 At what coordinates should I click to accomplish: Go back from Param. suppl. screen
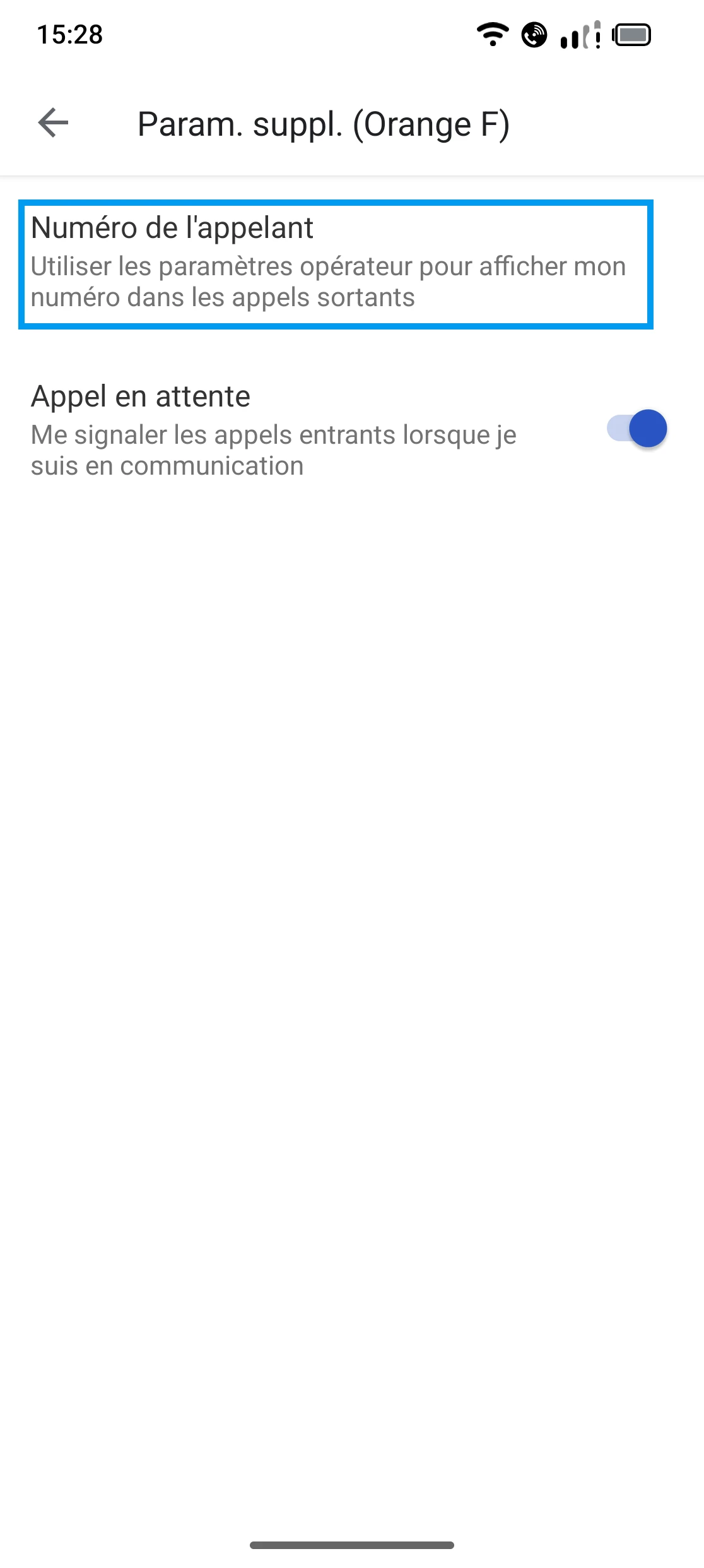pos(53,122)
